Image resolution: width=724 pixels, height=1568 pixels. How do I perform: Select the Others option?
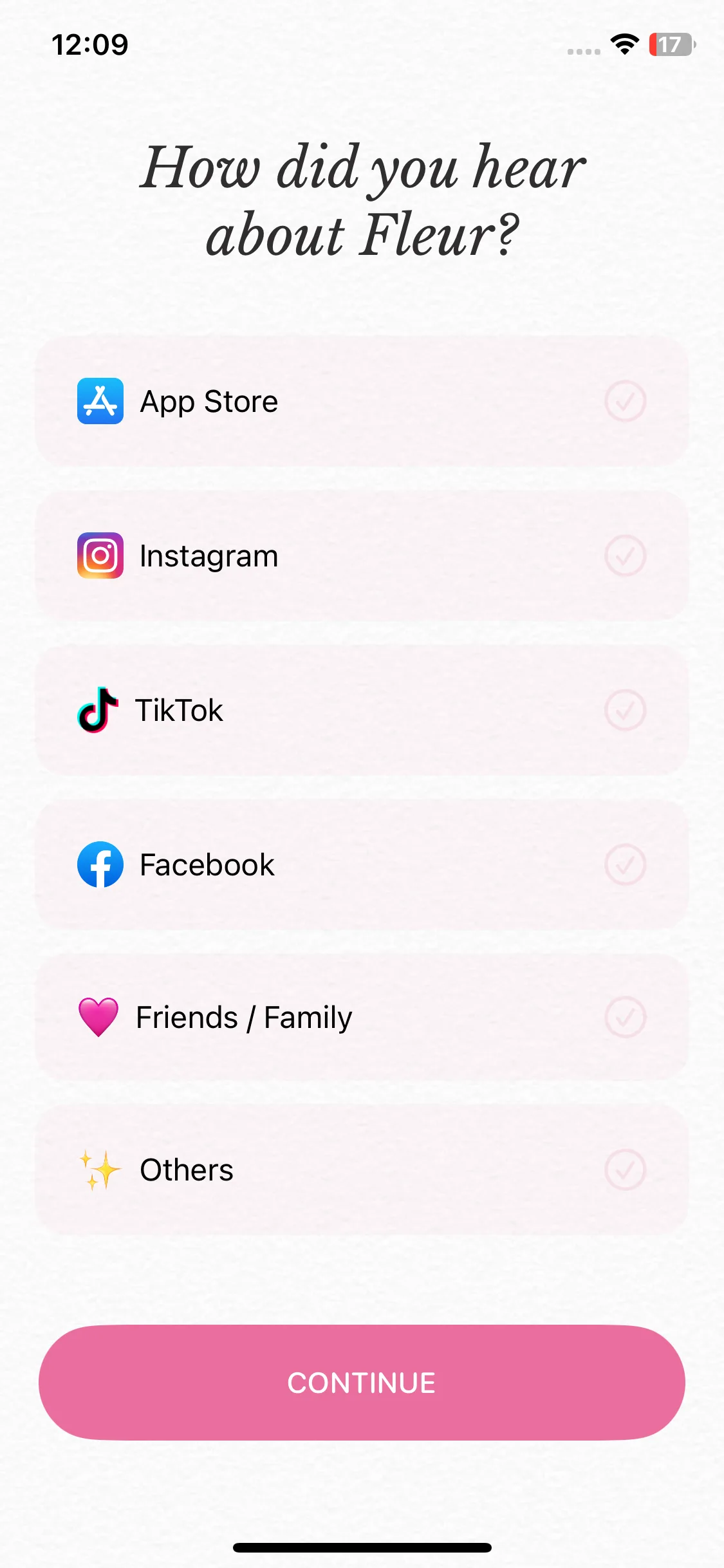click(x=362, y=1170)
